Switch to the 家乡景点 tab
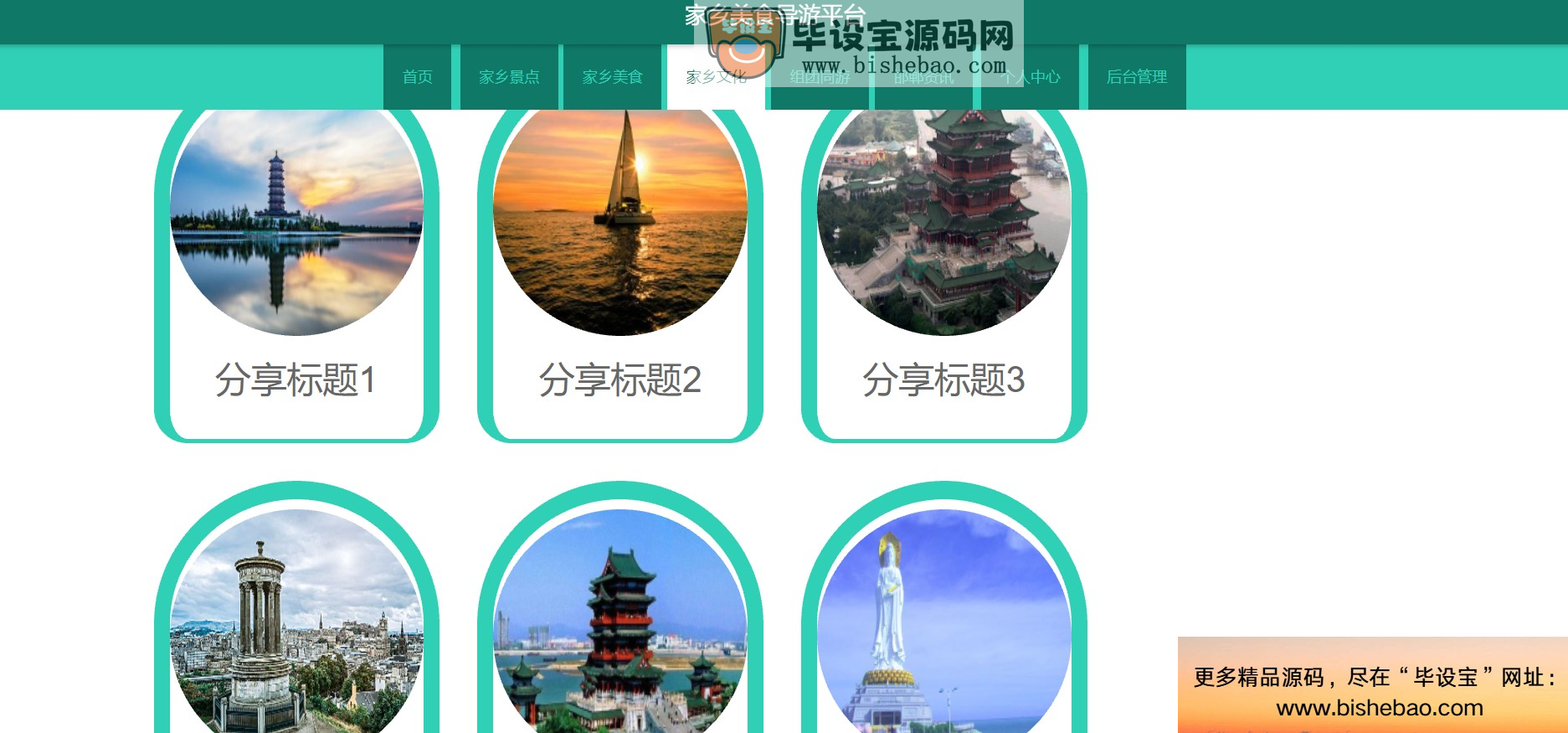This screenshot has width=1568, height=733. coord(508,77)
